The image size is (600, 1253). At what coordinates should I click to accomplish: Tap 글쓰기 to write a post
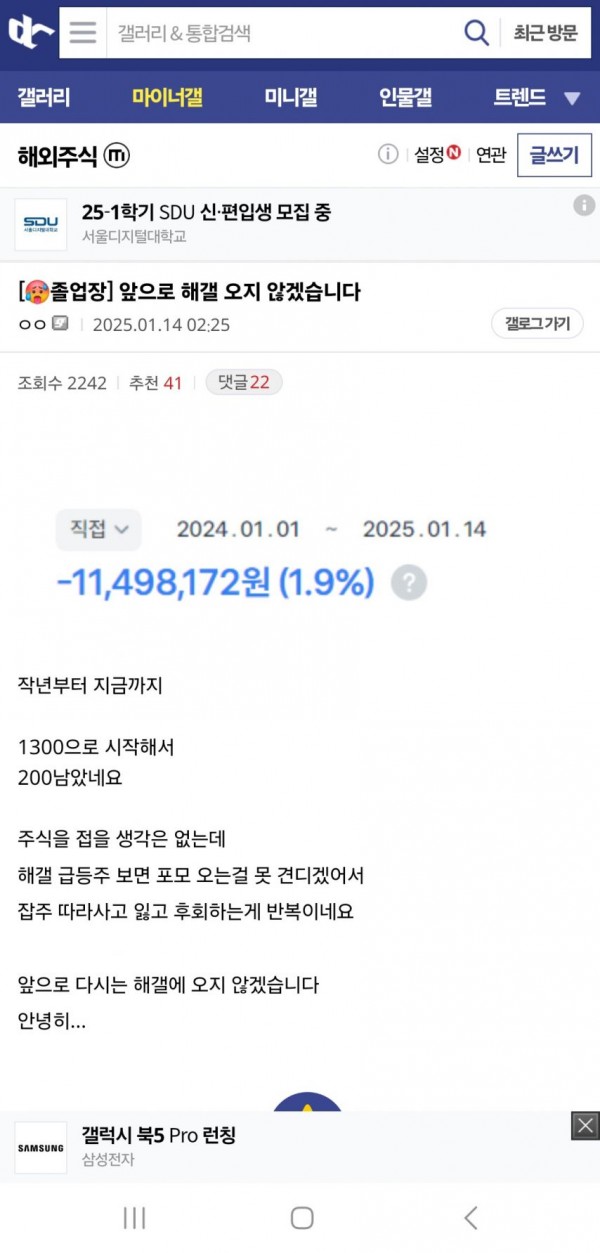554,155
